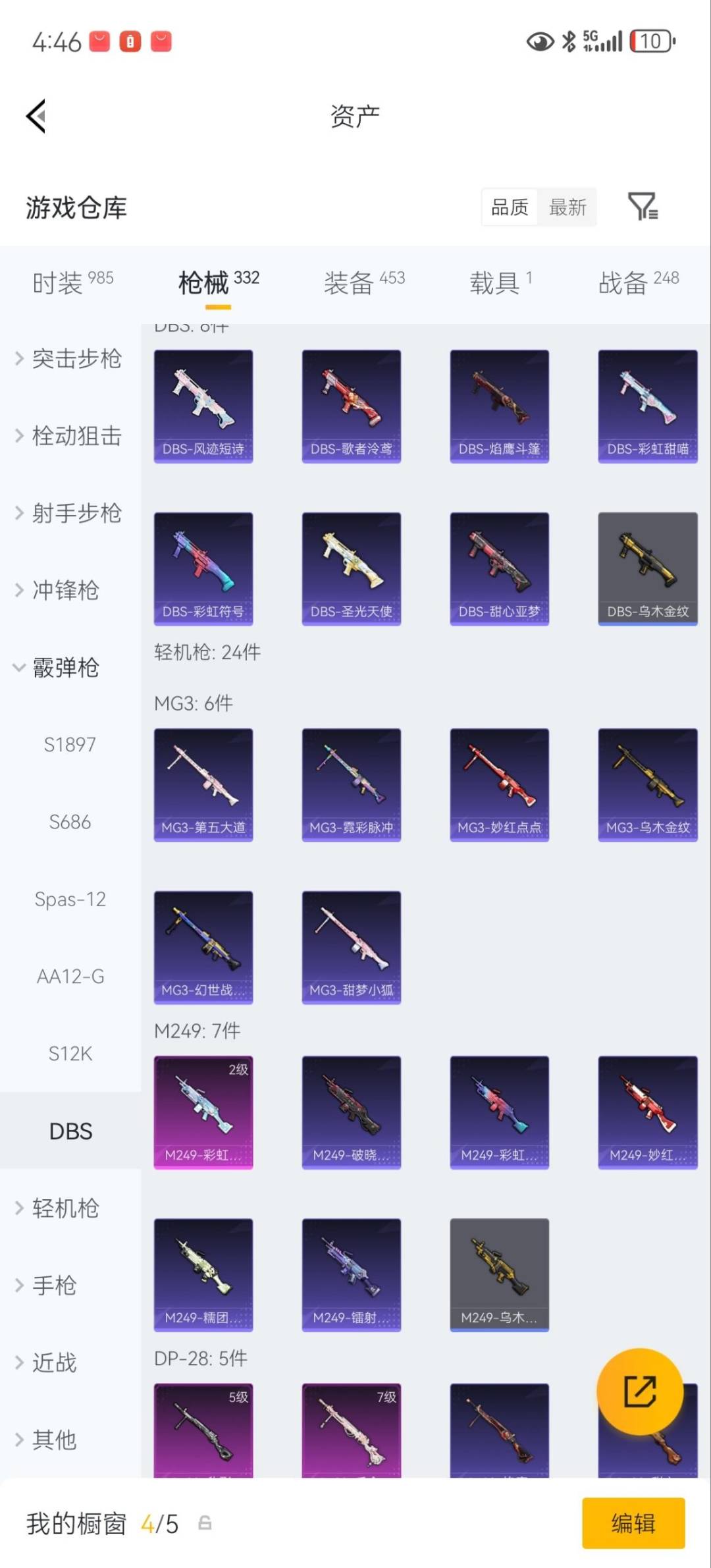The image size is (711, 1568).
Task: Tap the 编辑 button
Action: click(x=633, y=1523)
